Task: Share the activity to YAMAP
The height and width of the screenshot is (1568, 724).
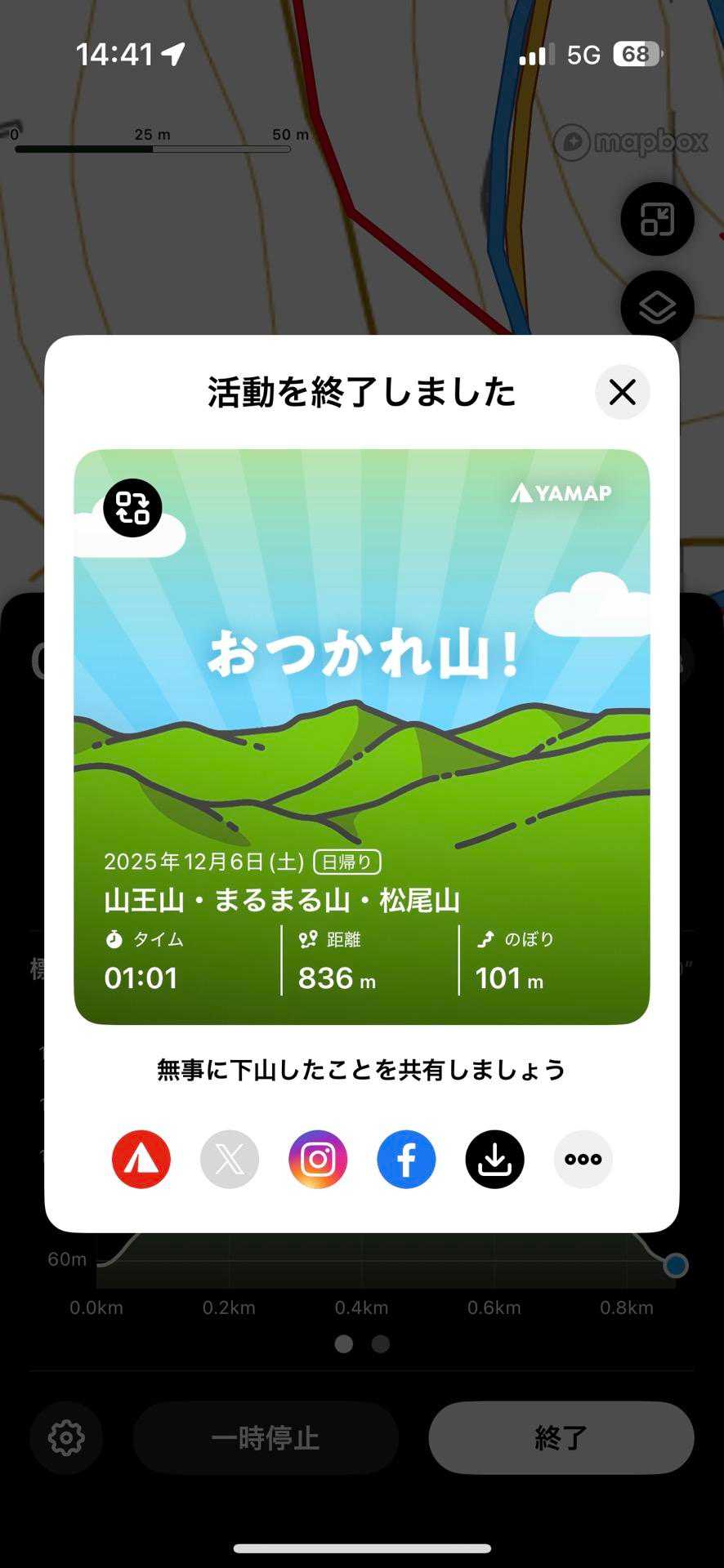Action: (x=141, y=1159)
